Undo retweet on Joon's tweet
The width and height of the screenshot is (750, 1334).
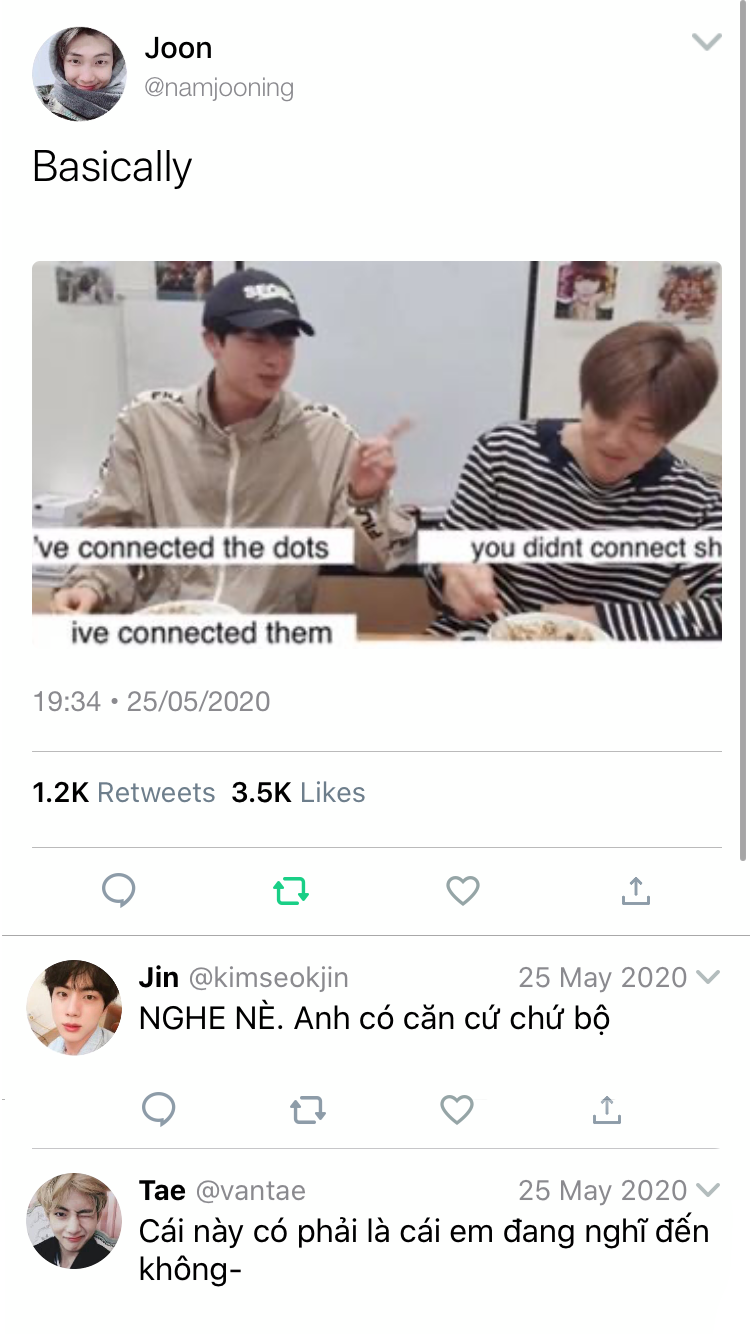(x=291, y=890)
